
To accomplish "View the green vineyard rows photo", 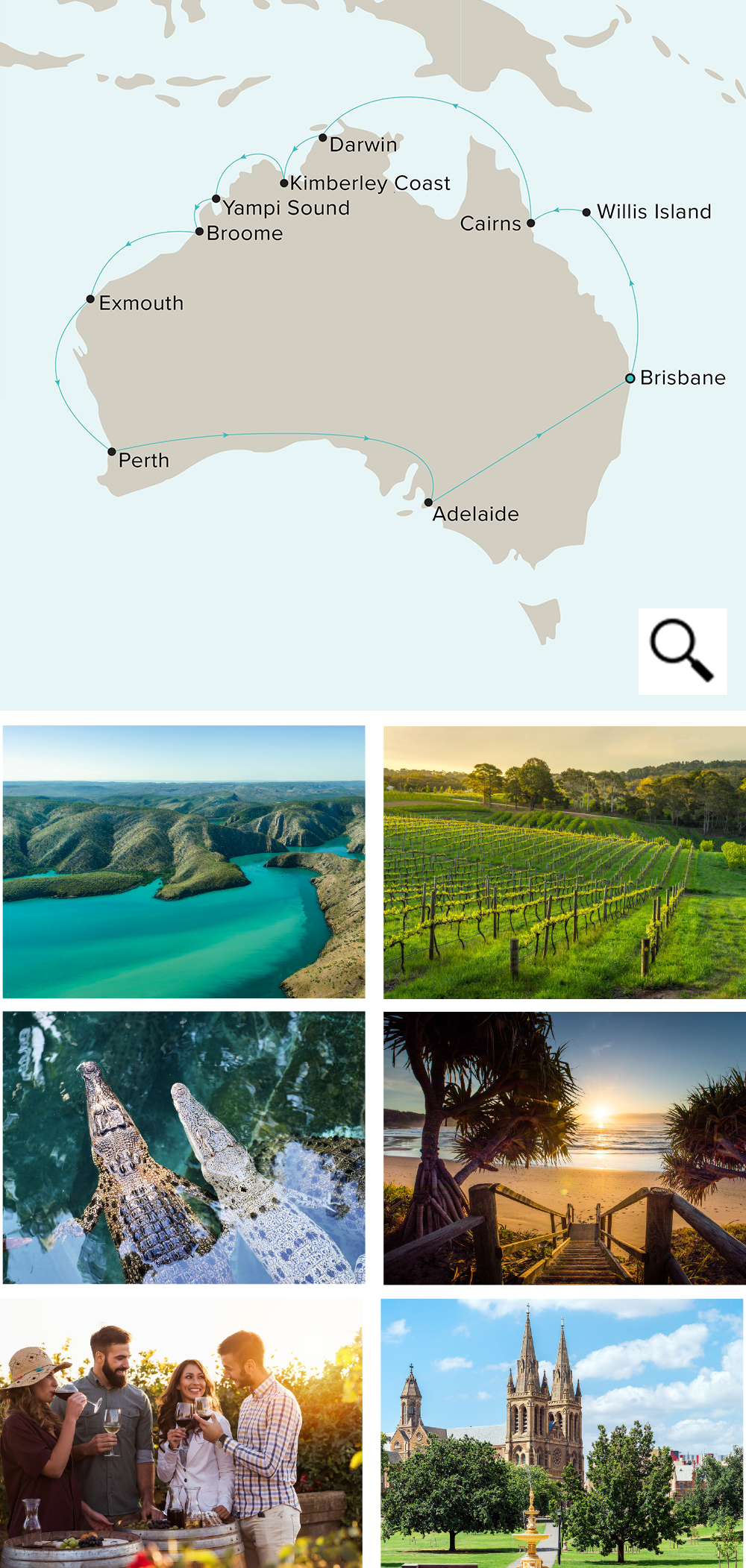I will [x=564, y=862].
